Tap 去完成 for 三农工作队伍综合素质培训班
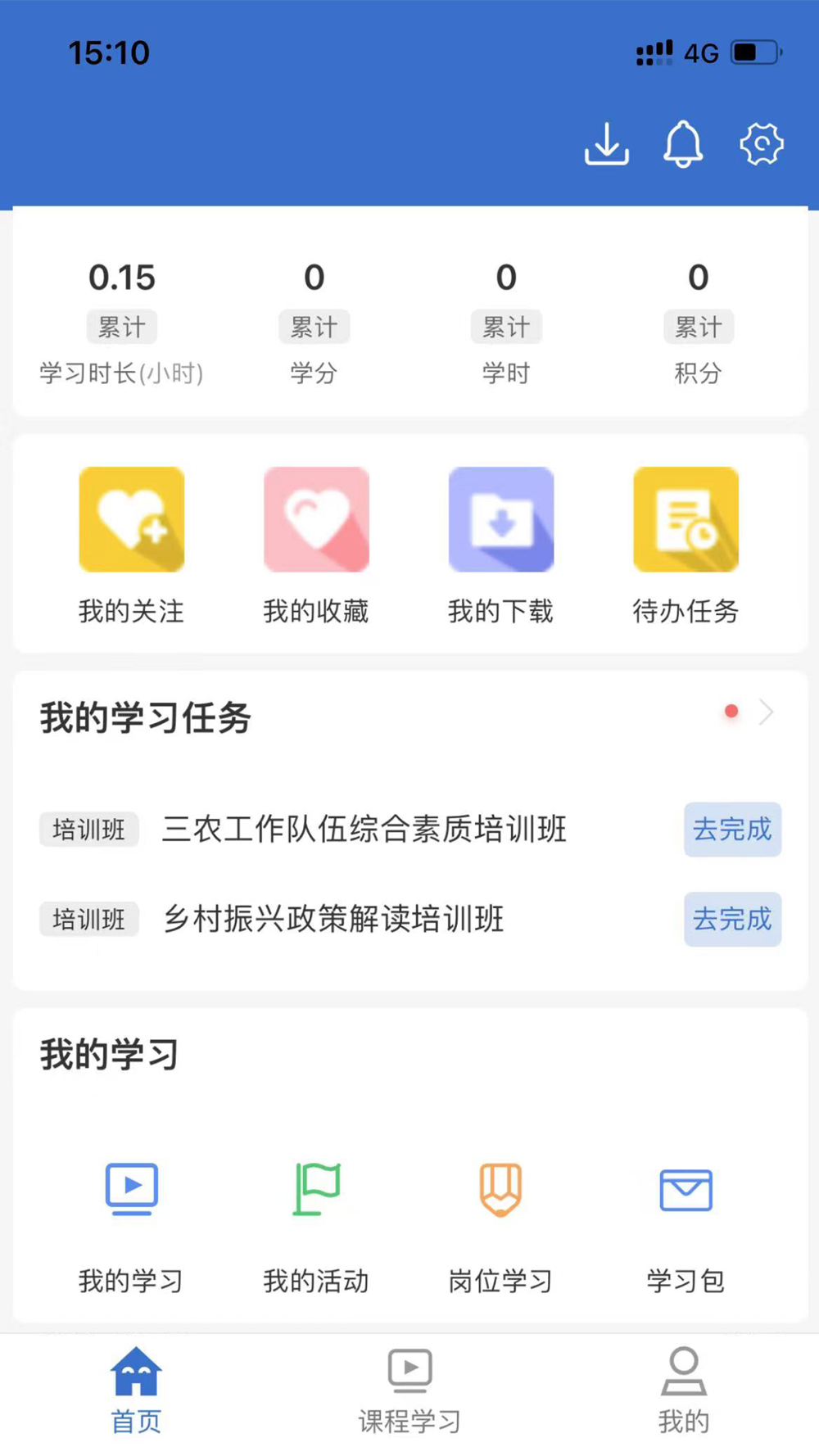Screen dimensions: 819x1456 (x=733, y=830)
